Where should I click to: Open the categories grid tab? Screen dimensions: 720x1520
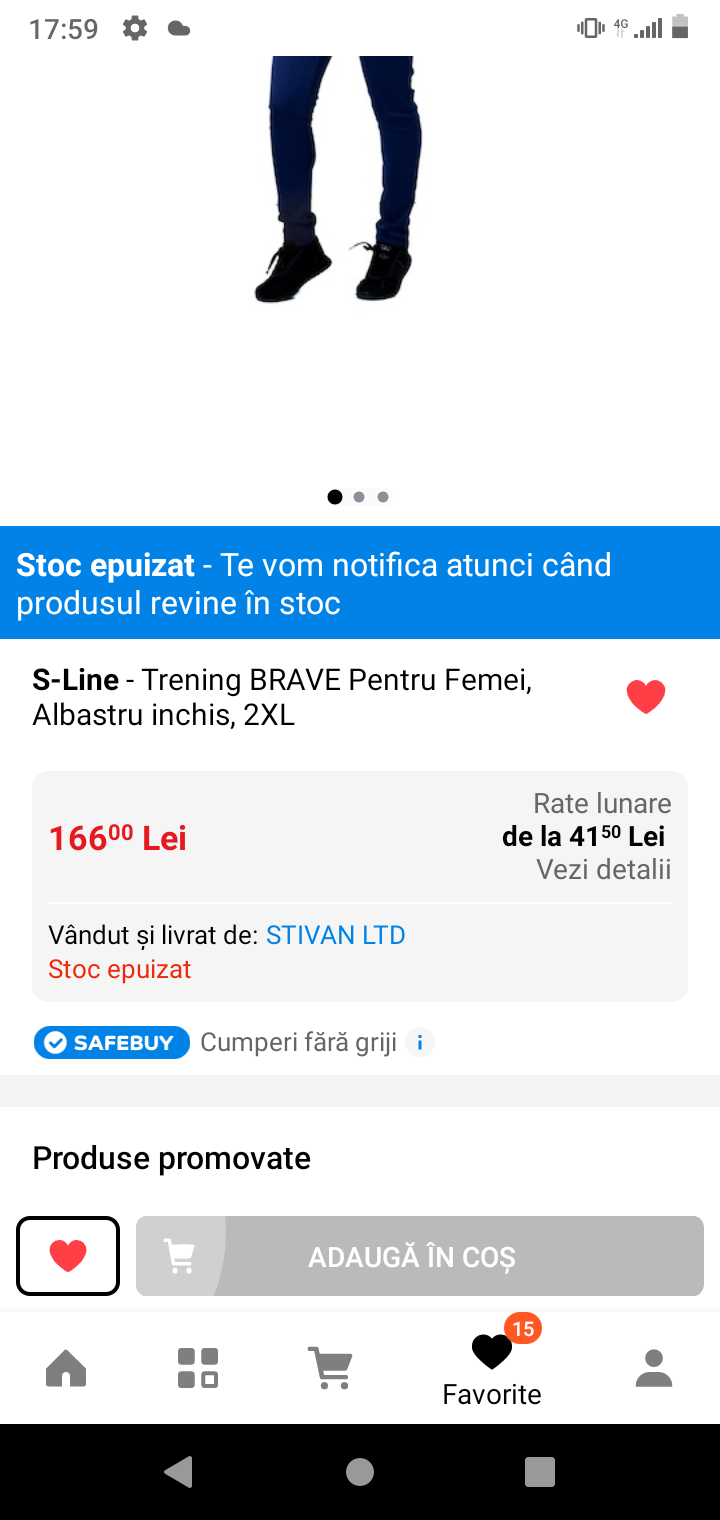[198, 1368]
